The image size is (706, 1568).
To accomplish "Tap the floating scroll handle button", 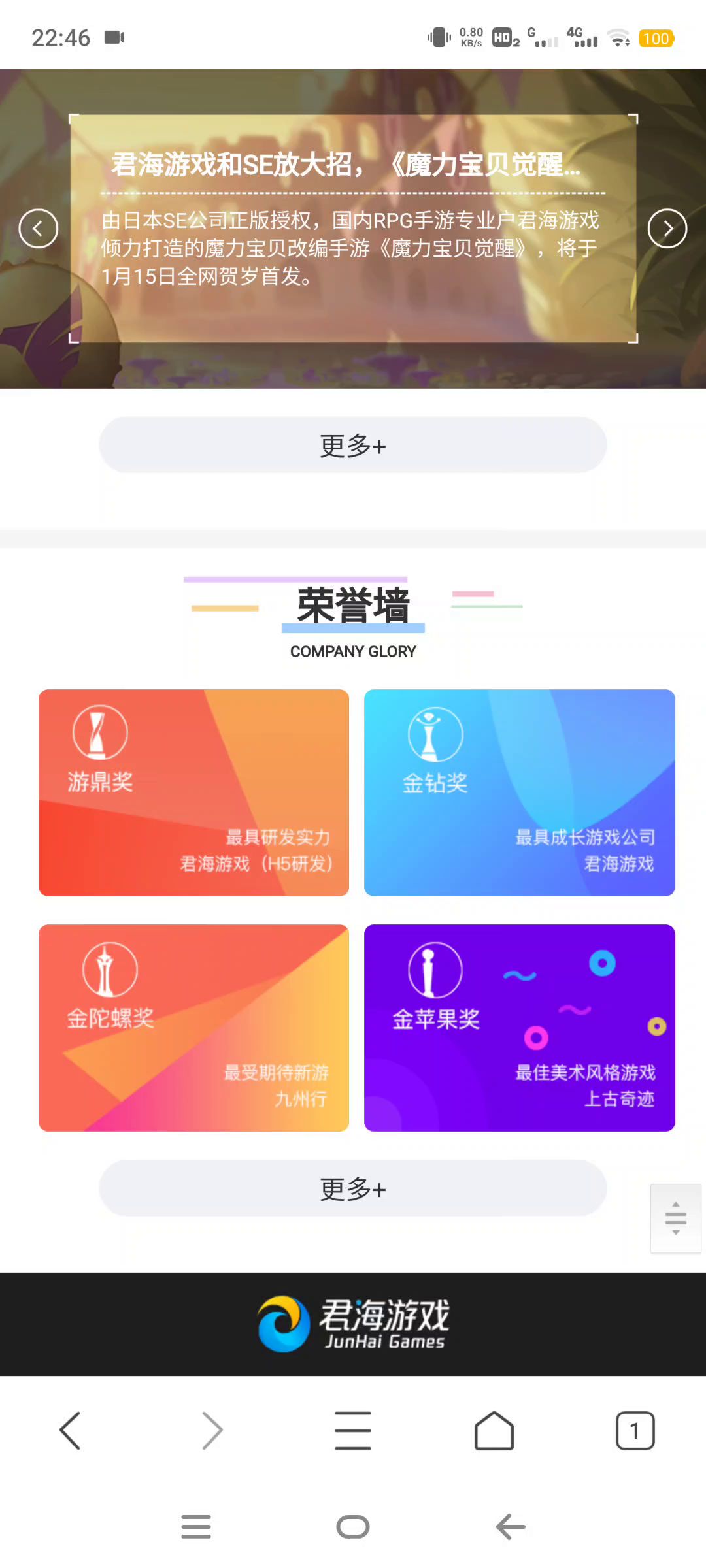I will pos(675,1218).
